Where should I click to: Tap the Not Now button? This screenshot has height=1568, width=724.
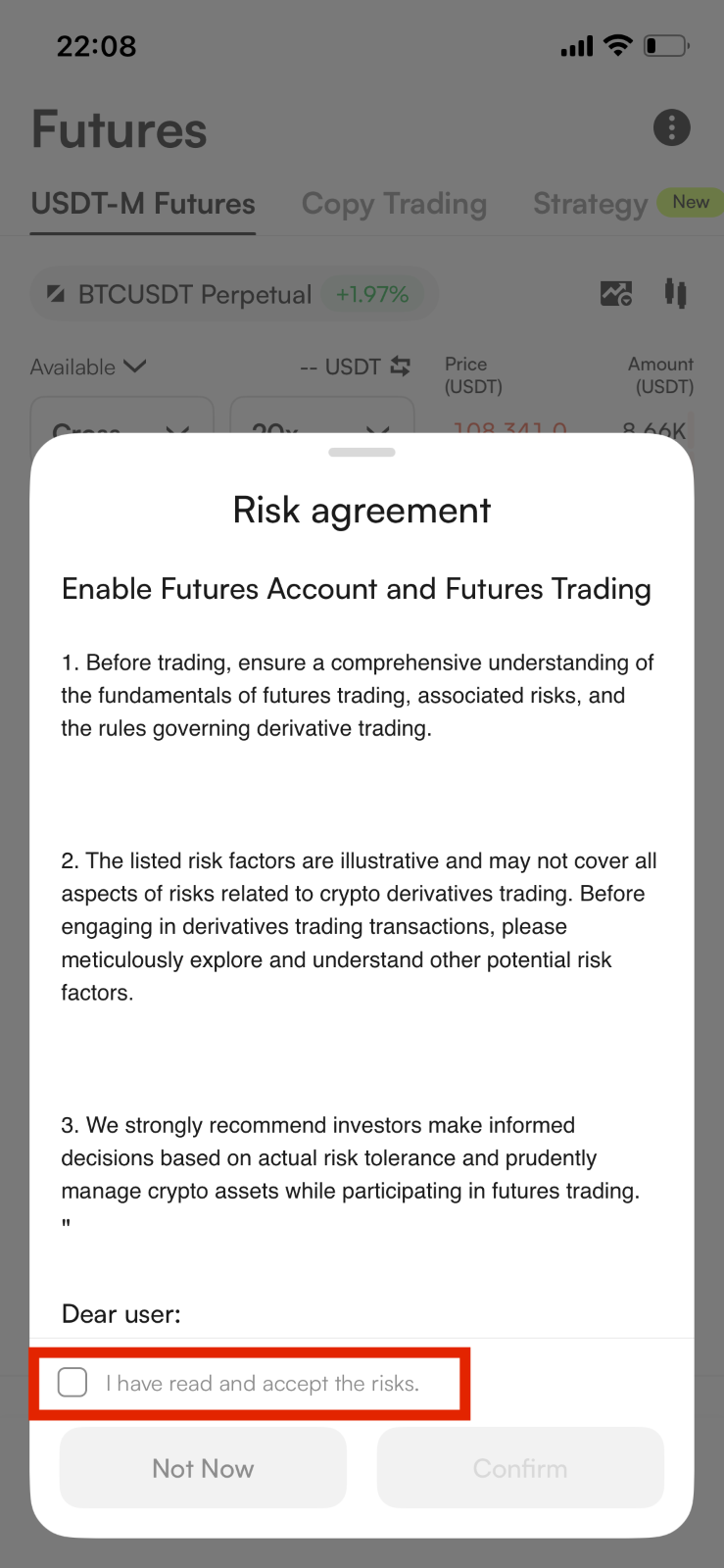203,1468
